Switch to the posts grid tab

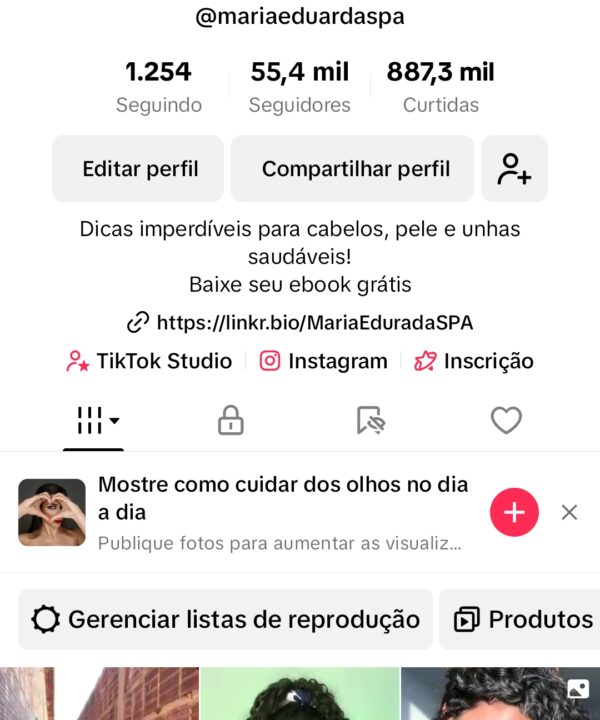coord(94,421)
